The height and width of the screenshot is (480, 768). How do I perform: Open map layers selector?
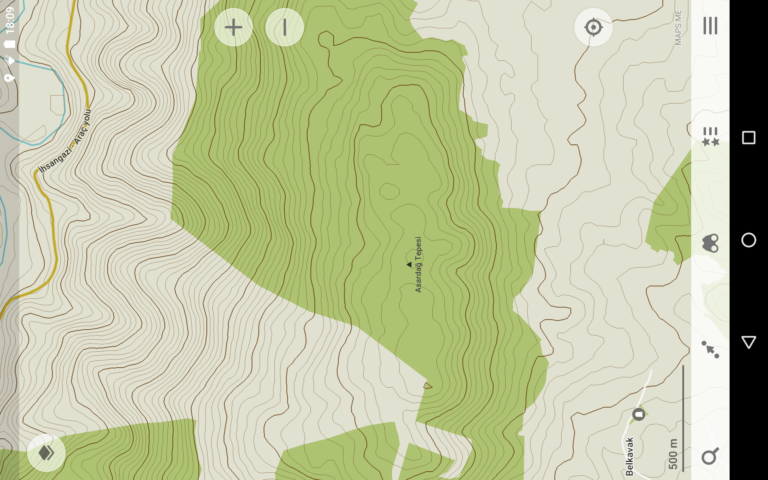46,452
